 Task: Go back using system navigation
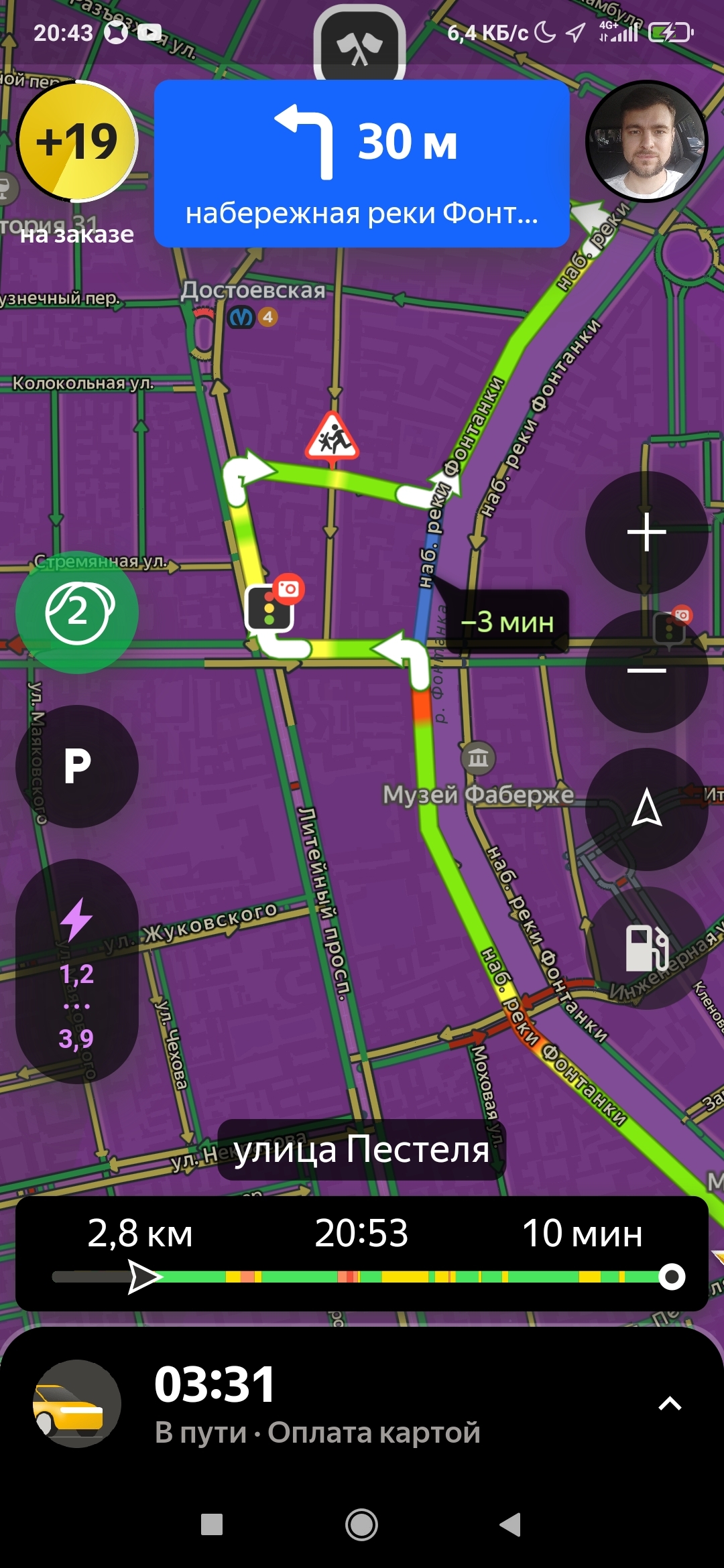(x=510, y=1524)
